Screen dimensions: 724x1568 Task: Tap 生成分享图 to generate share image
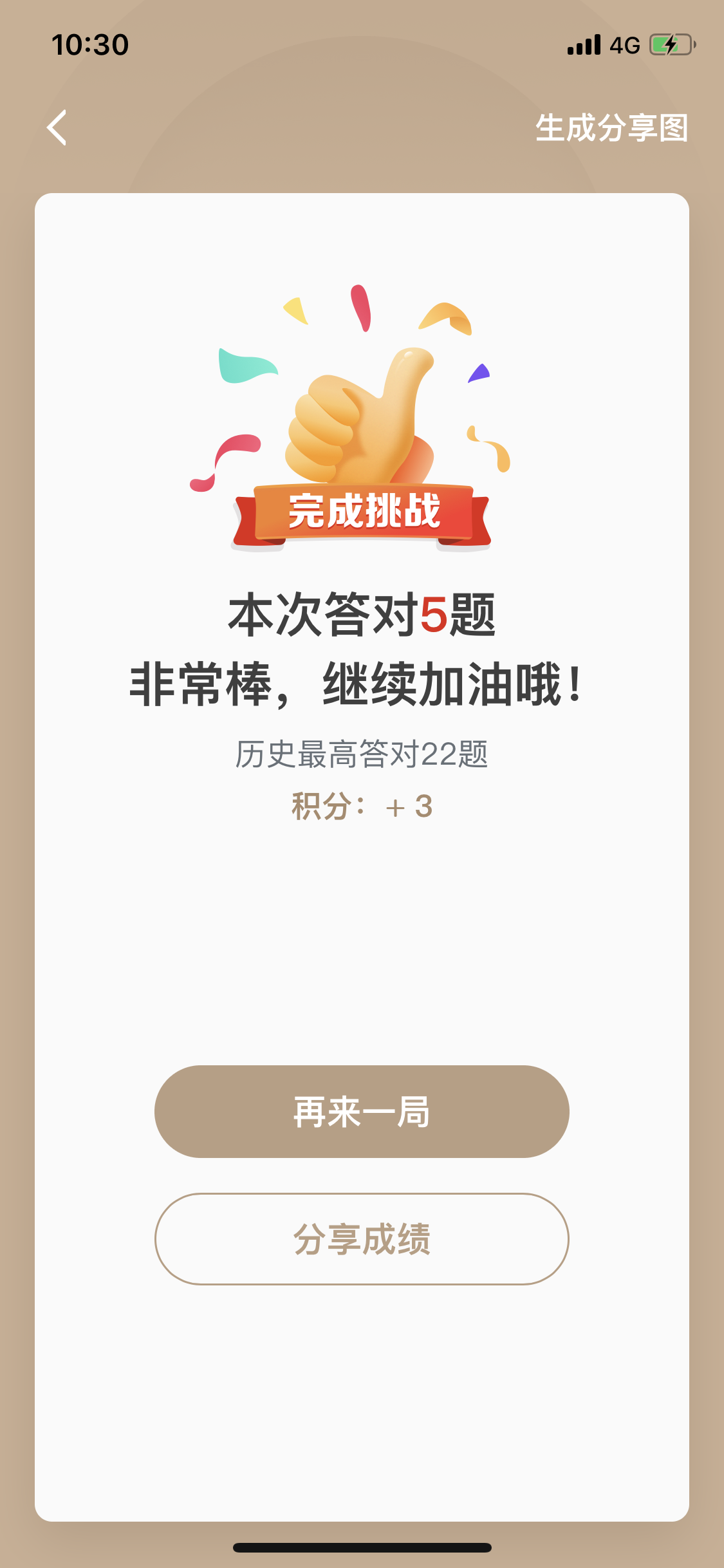pyautogui.click(x=611, y=127)
